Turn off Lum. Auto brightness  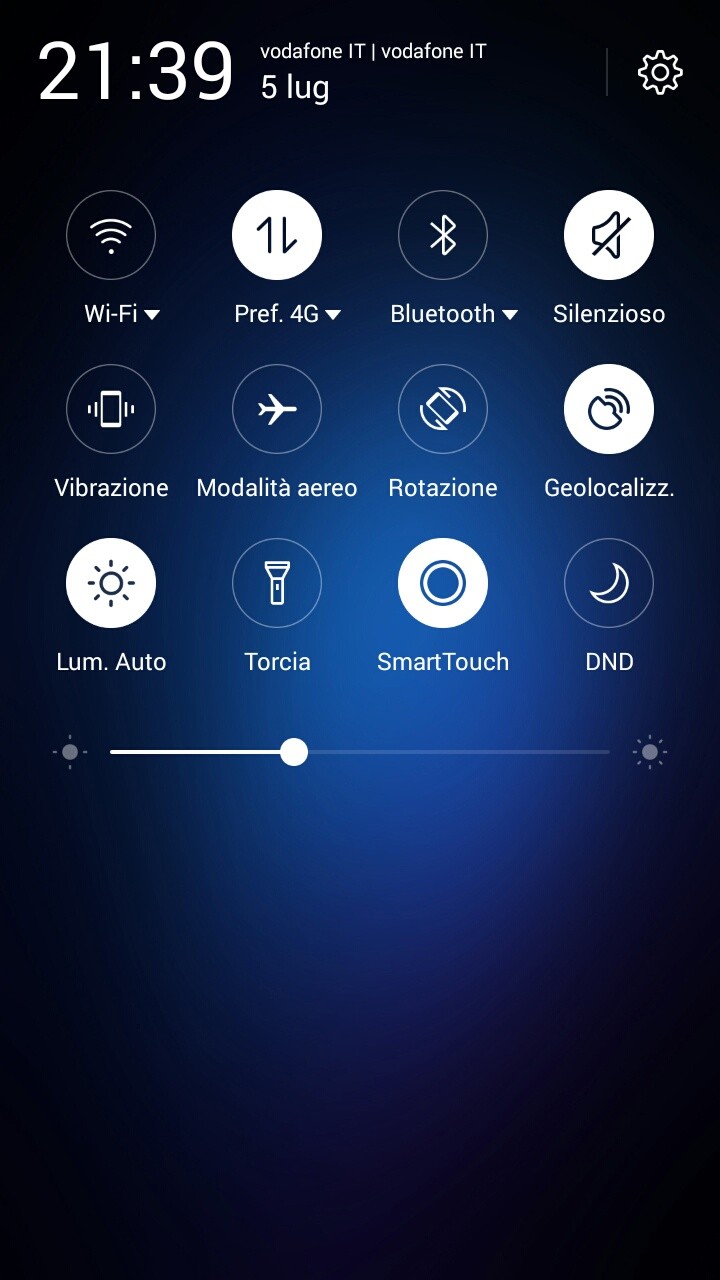coord(111,583)
